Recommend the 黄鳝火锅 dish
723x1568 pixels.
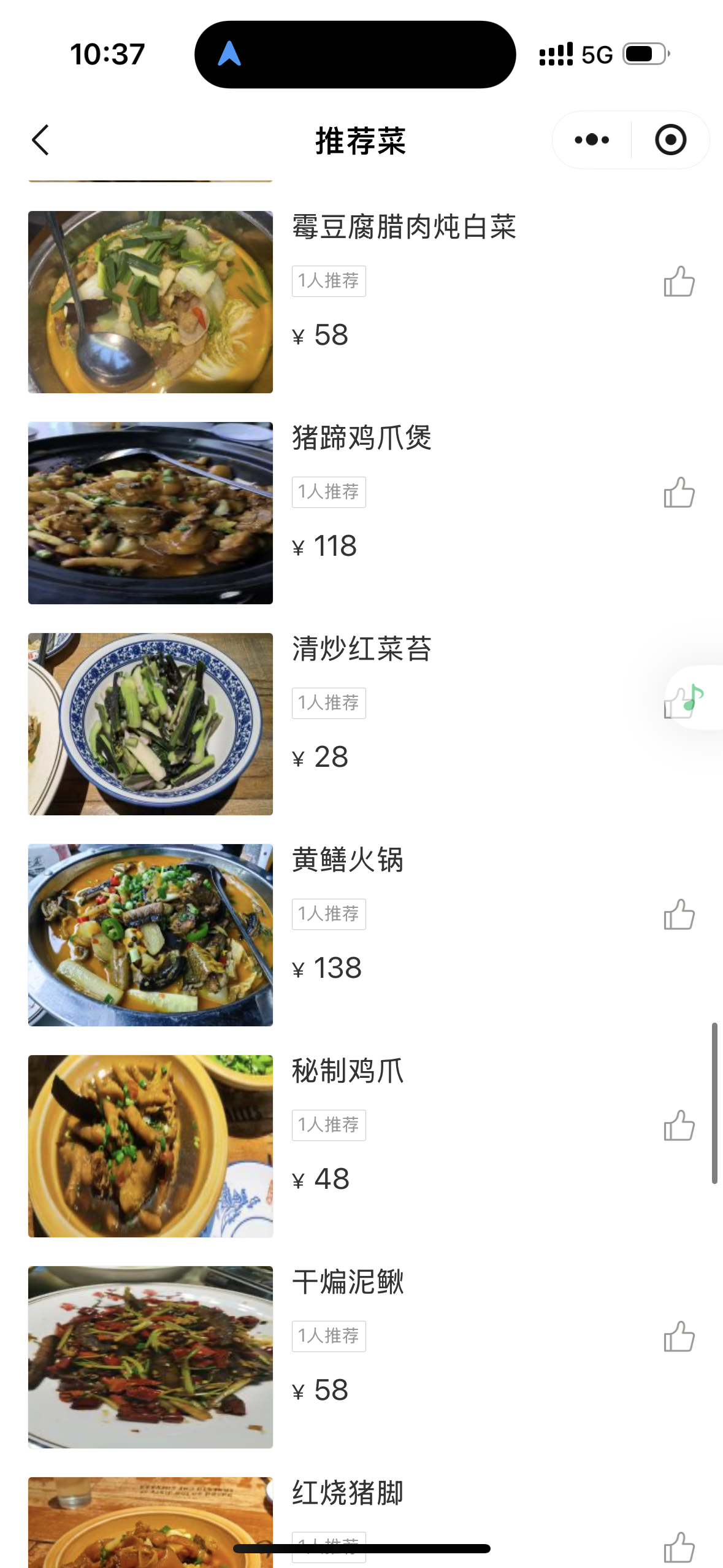point(679,915)
